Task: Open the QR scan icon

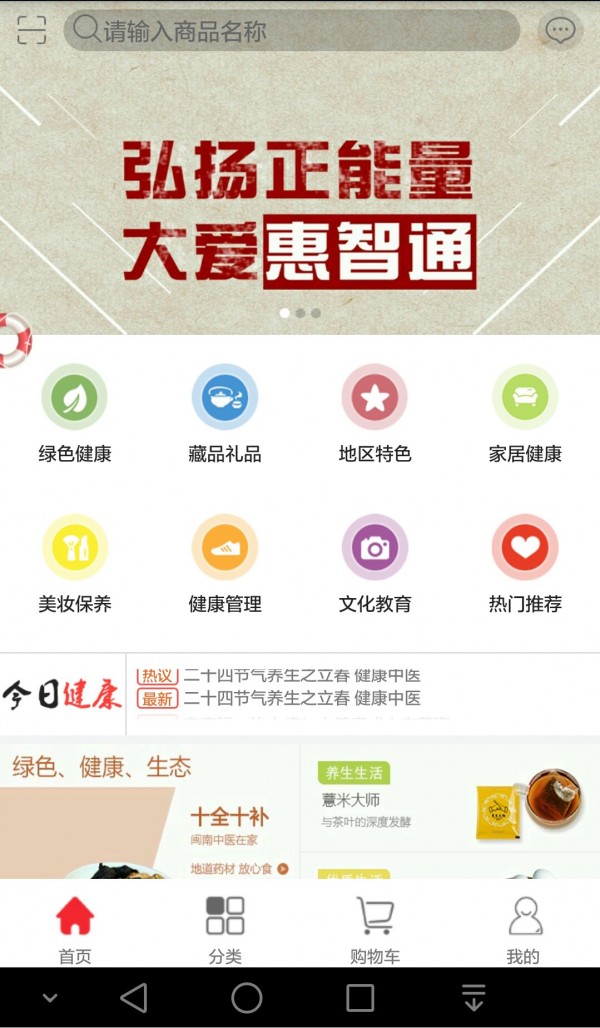Action: [x=32, y=30]
